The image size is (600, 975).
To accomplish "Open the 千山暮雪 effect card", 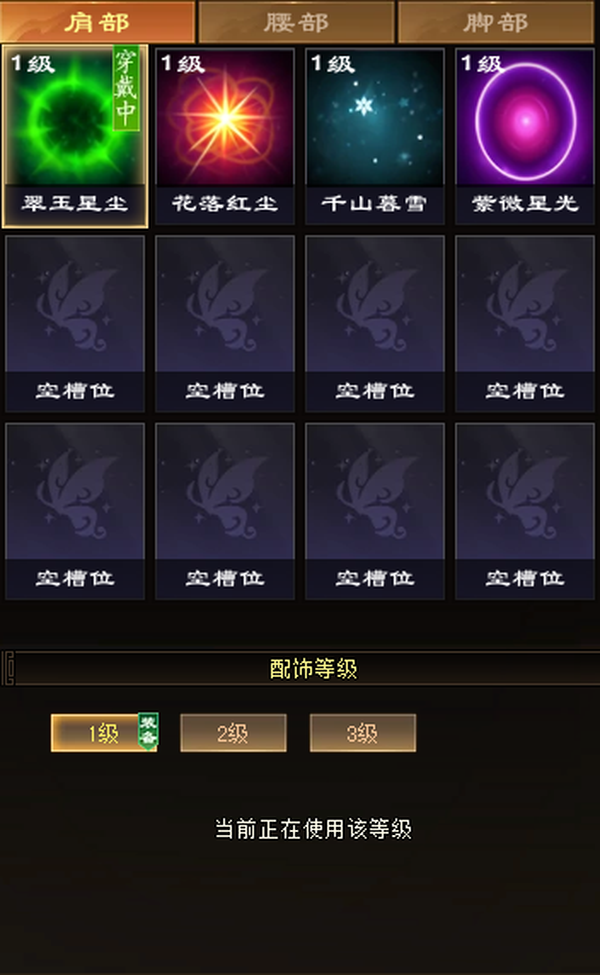I will coord(375,136).
